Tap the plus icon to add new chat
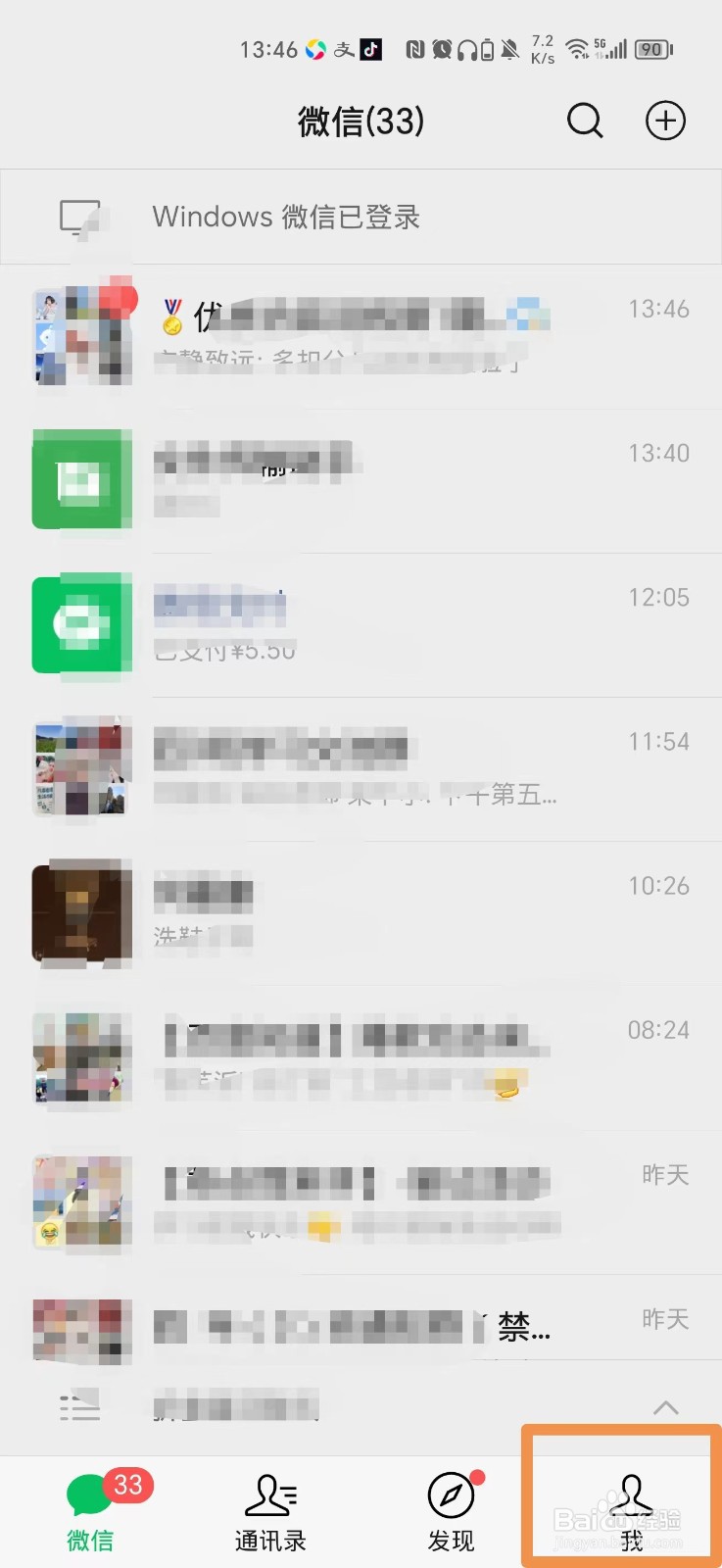The image size is (722, 1568). tap(665, 122)
